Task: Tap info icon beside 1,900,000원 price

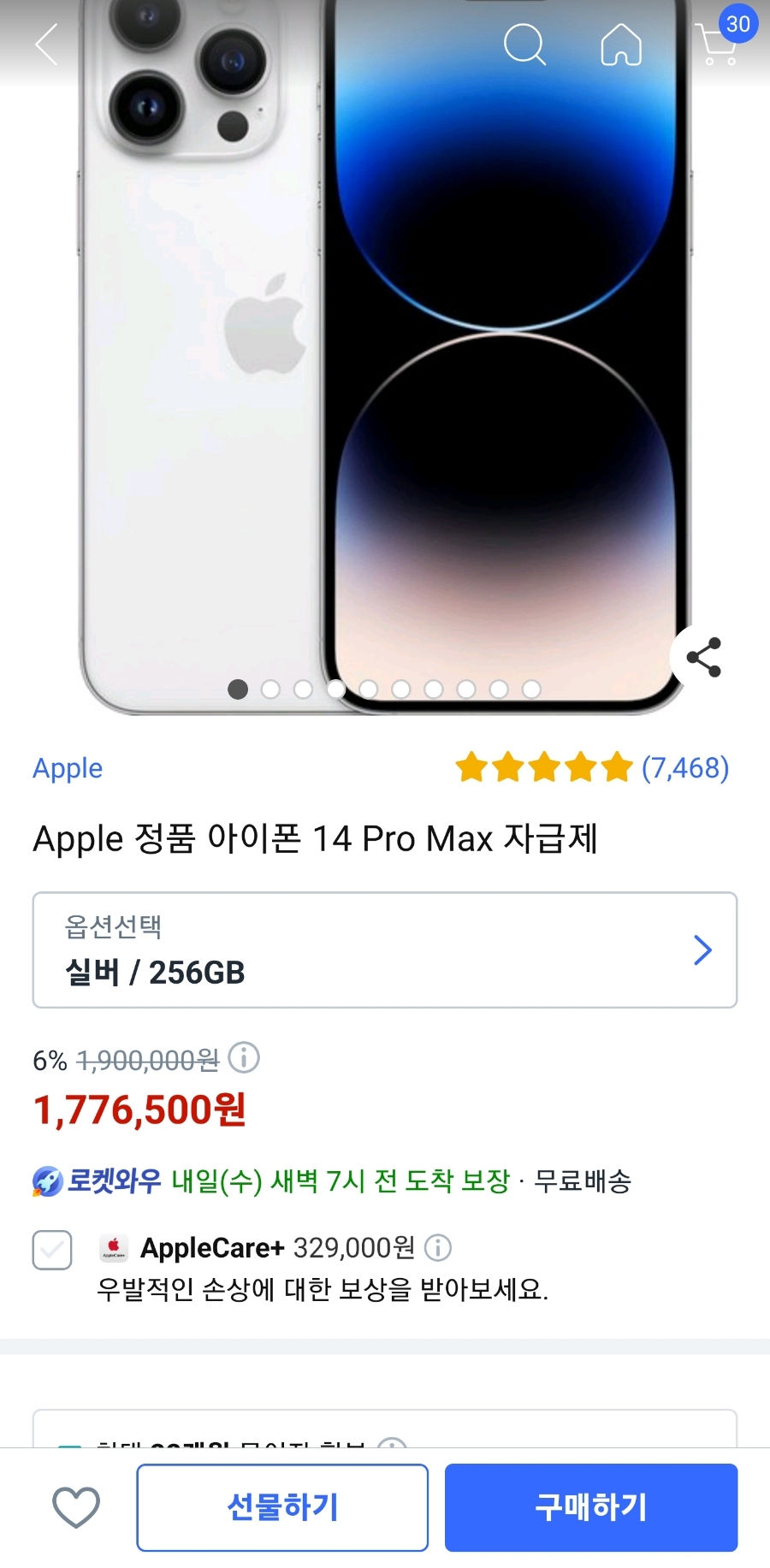Action: pyautogui.click(x=244, y=1058)
